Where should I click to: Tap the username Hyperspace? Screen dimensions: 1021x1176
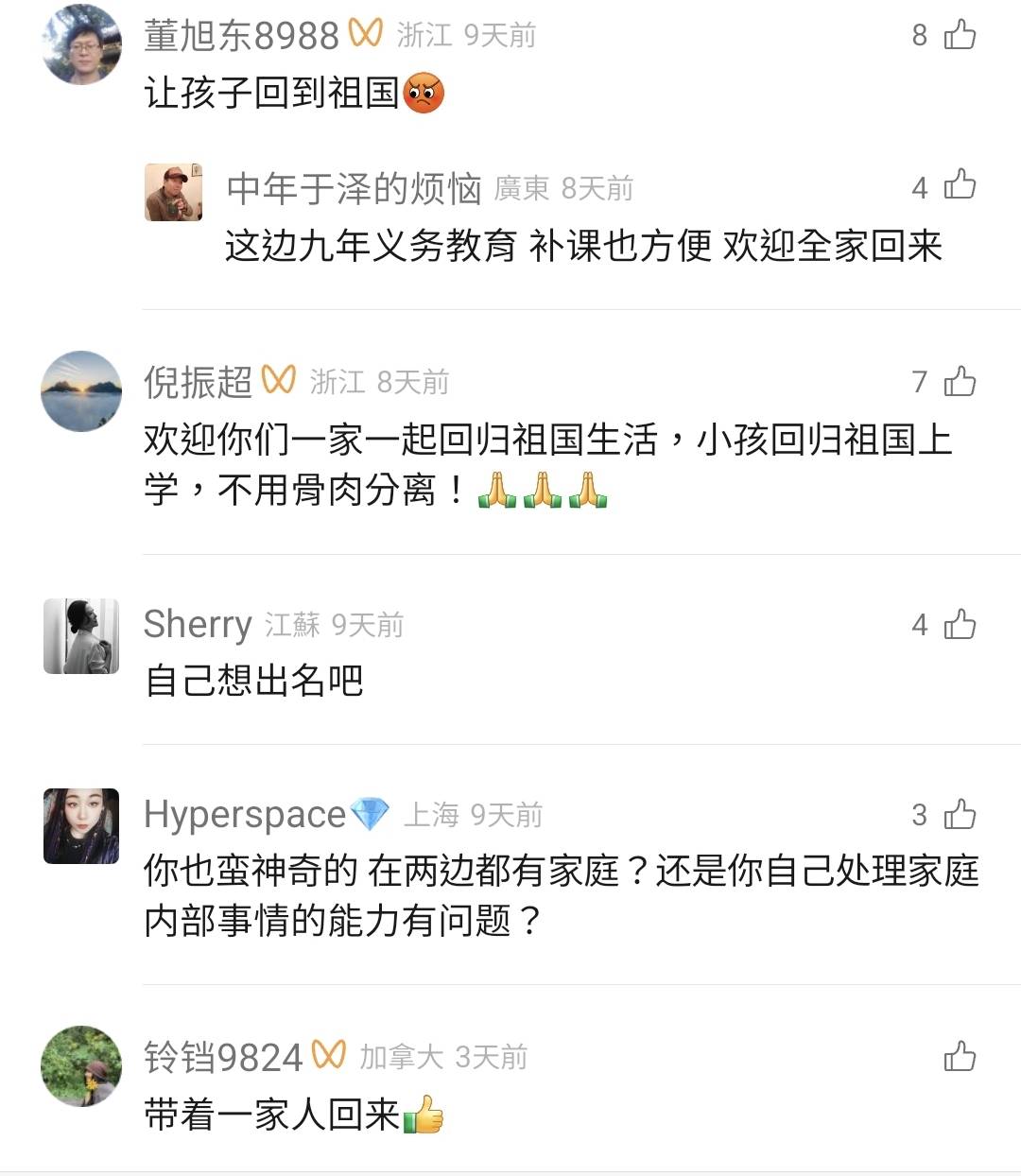click(245, 814)
